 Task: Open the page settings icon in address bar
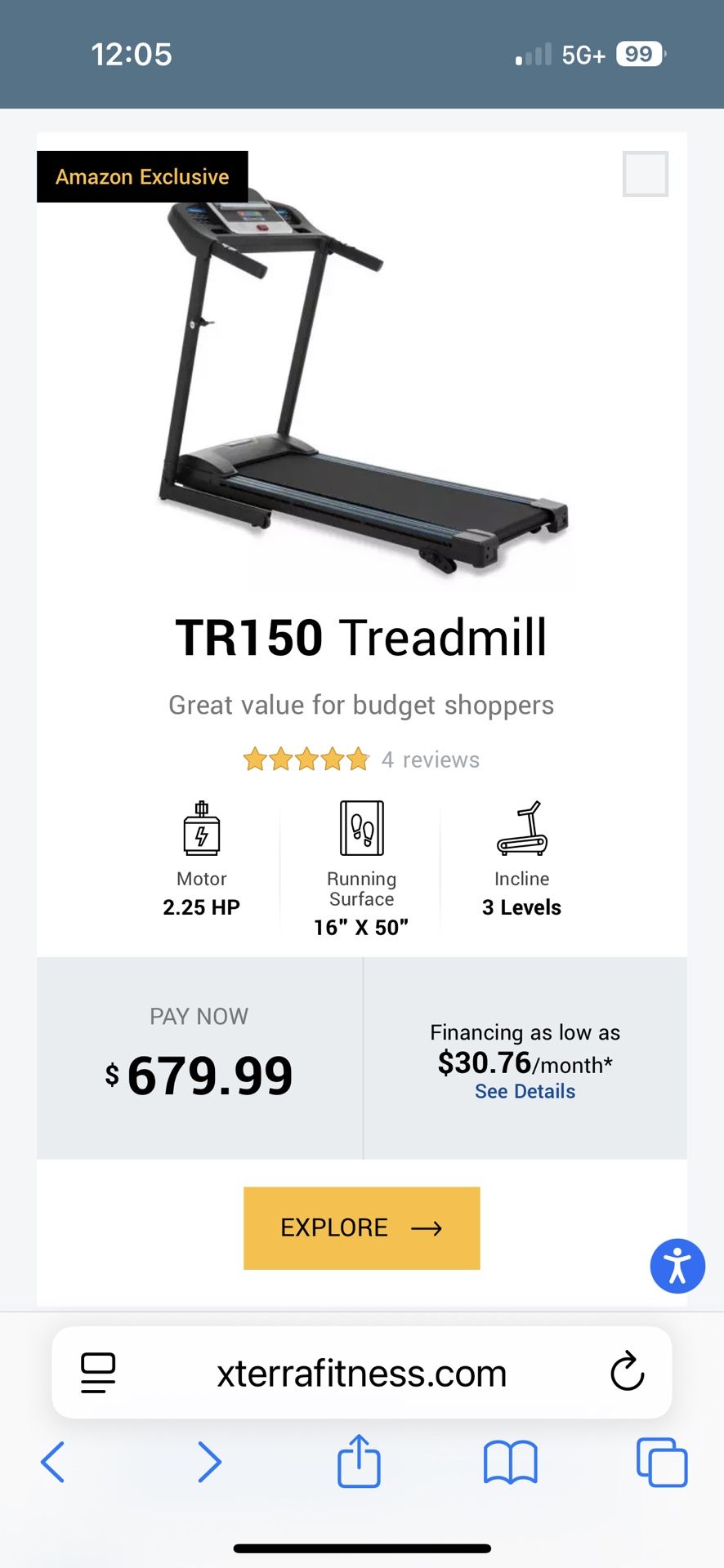click(x=97, y=1373)
